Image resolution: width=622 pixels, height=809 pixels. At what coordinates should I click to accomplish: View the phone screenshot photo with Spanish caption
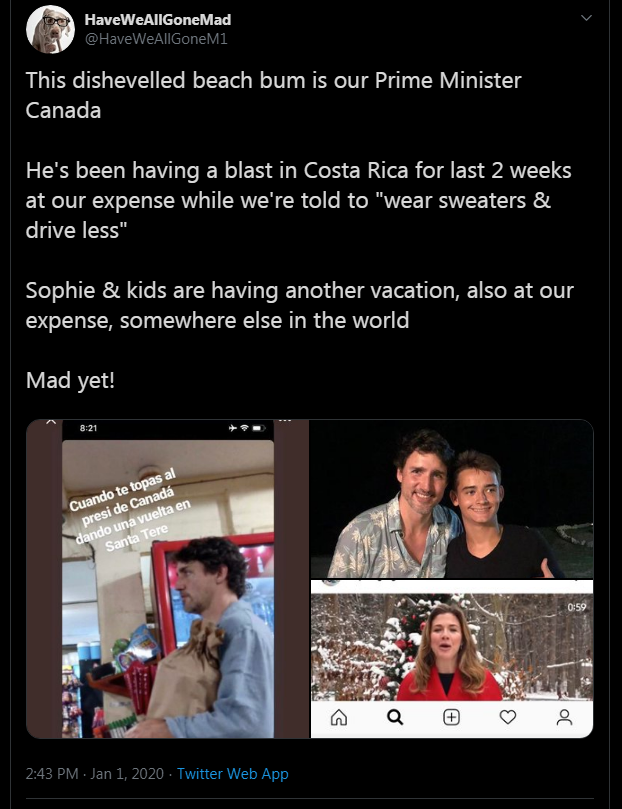[167, 578]
